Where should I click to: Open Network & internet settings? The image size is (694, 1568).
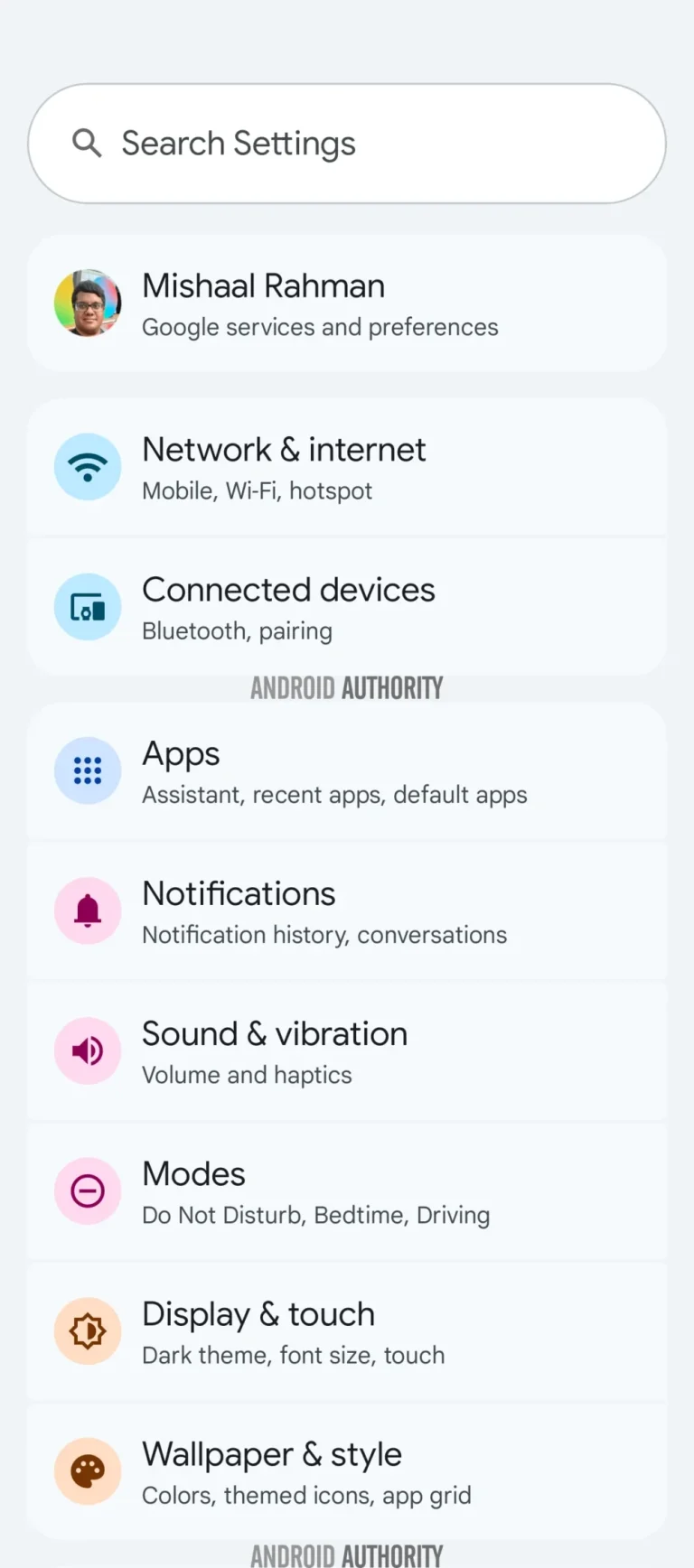pos(347,467)
